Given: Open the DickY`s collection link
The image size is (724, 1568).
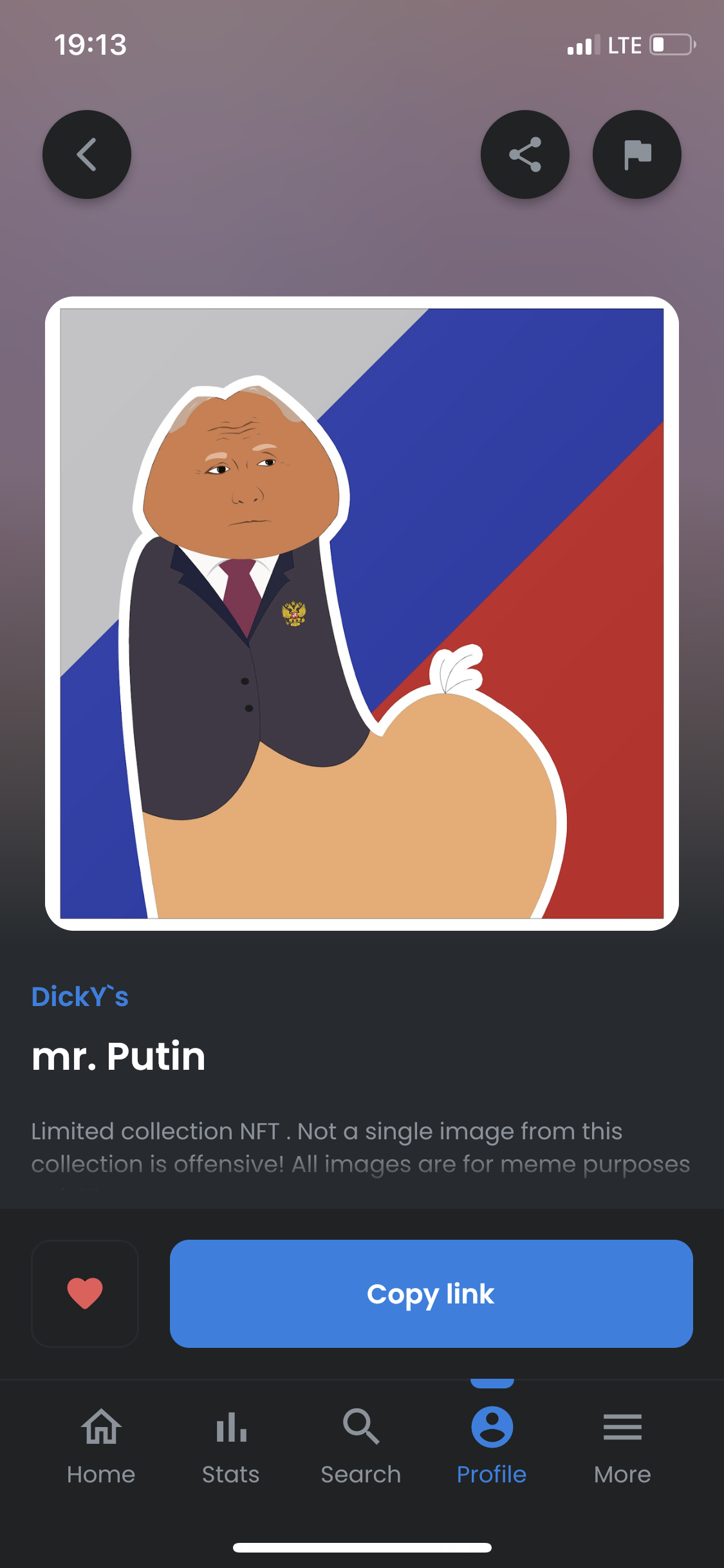Looking at the screenshot, I should tap(80, 996).
